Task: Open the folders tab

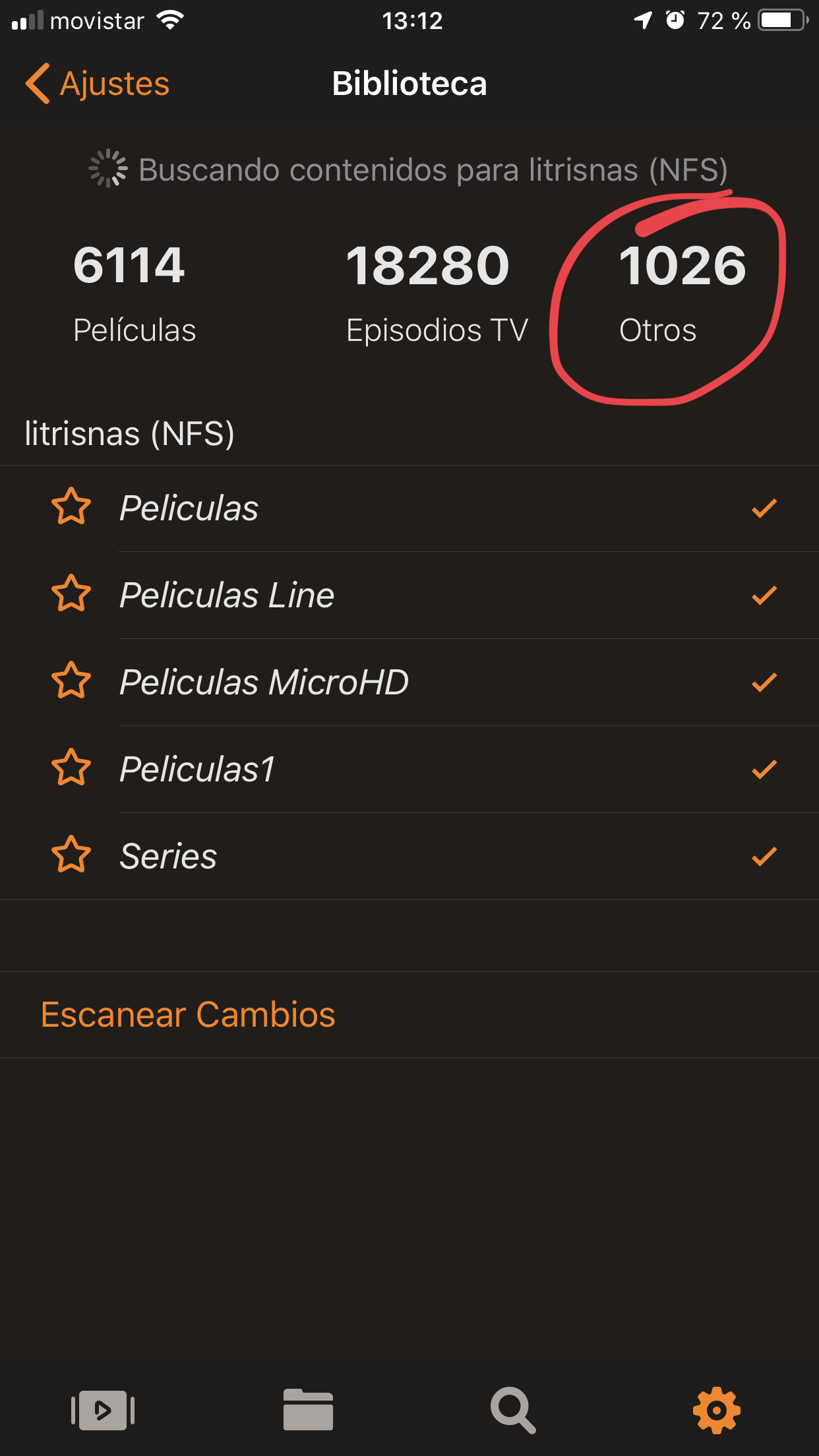Action: click(308, 1410)
